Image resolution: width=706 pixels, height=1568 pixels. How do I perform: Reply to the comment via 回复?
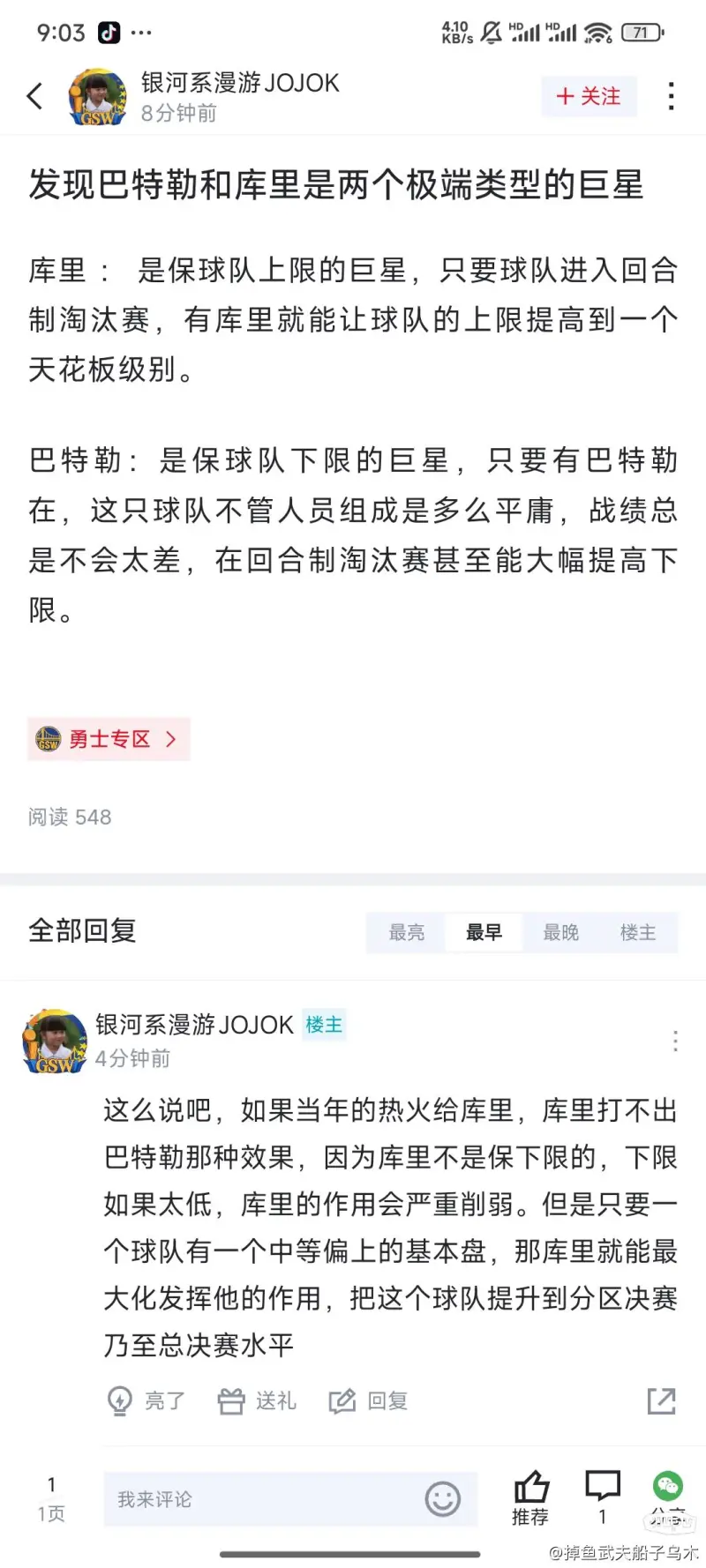tap(368, 1400)
